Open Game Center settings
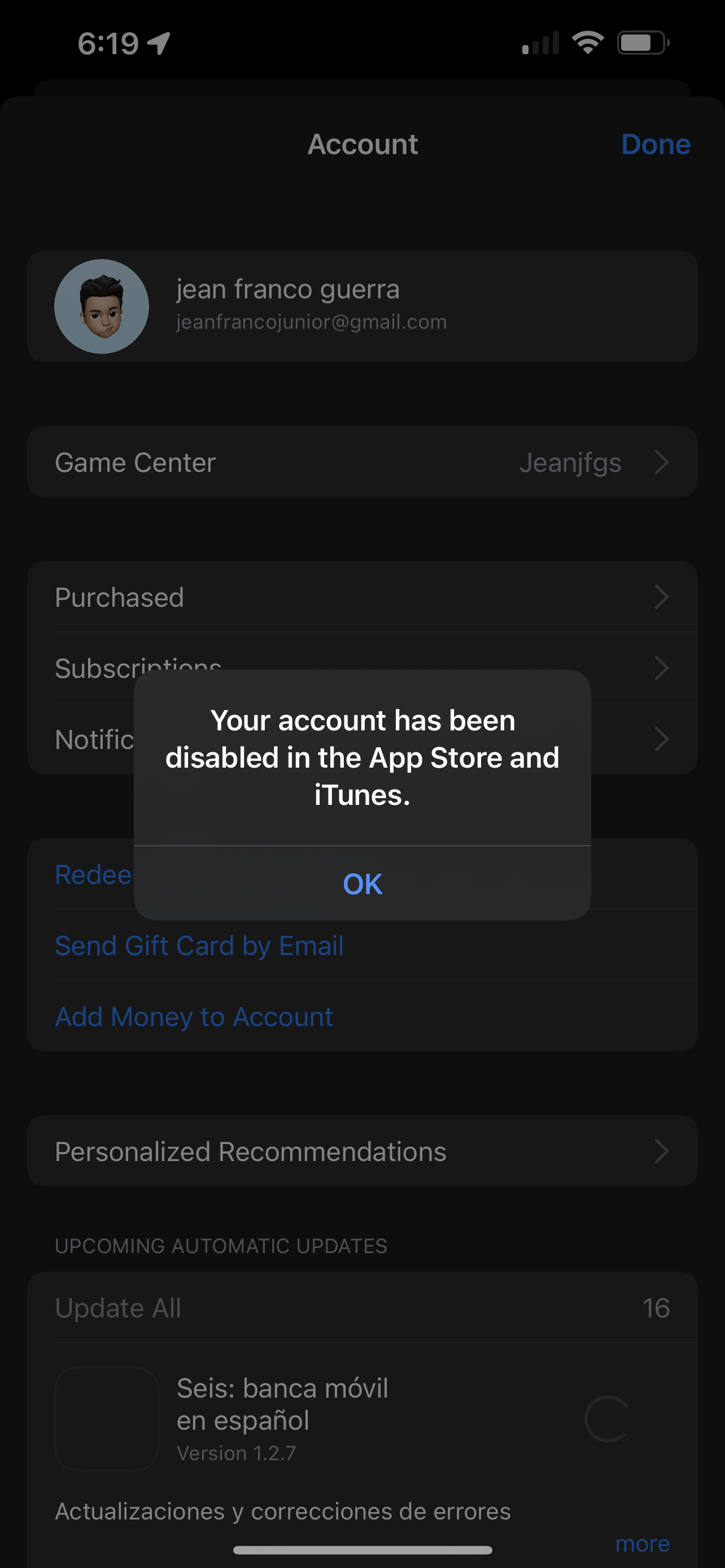This screenshot has height=1568, width=725. click(x=362, y=463)
